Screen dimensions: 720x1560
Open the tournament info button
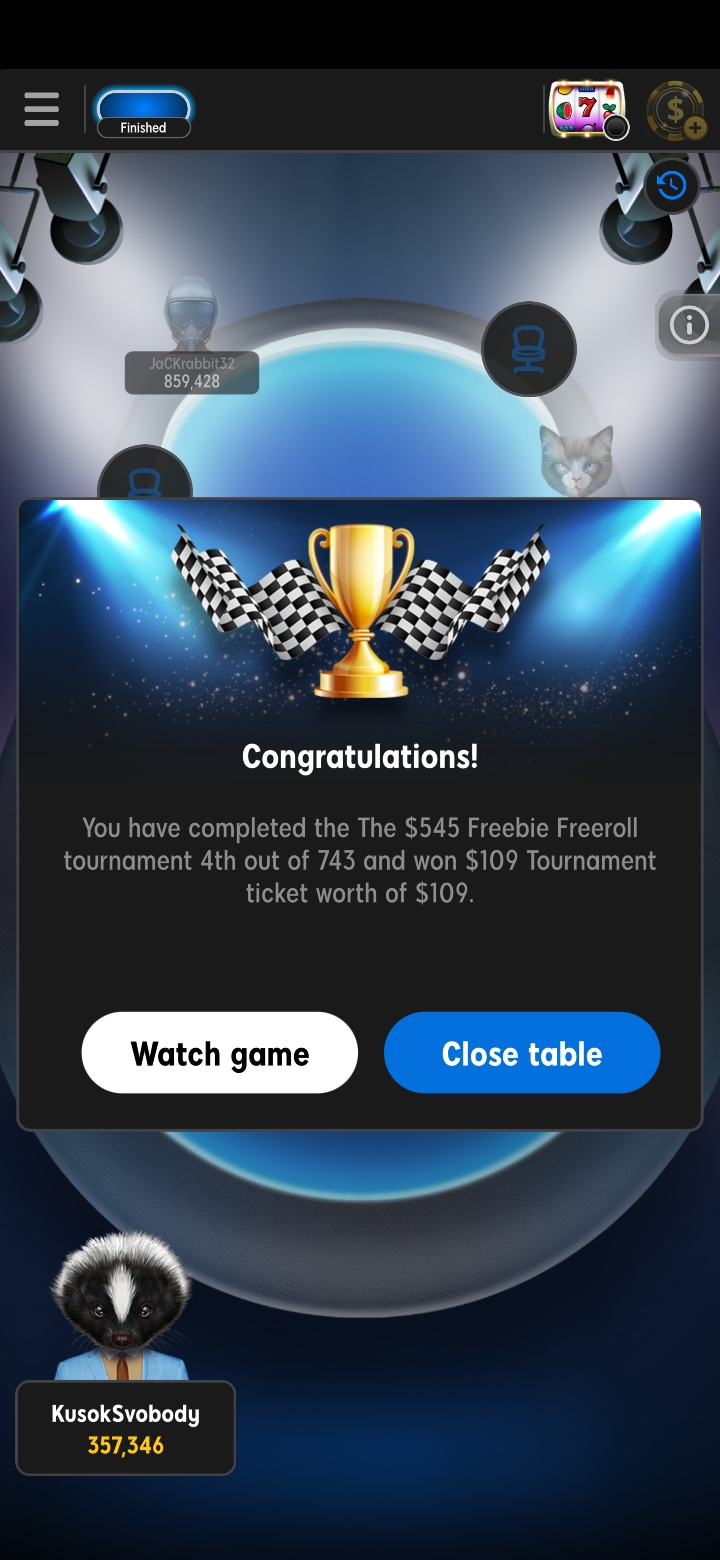click(x=689, y=325)
